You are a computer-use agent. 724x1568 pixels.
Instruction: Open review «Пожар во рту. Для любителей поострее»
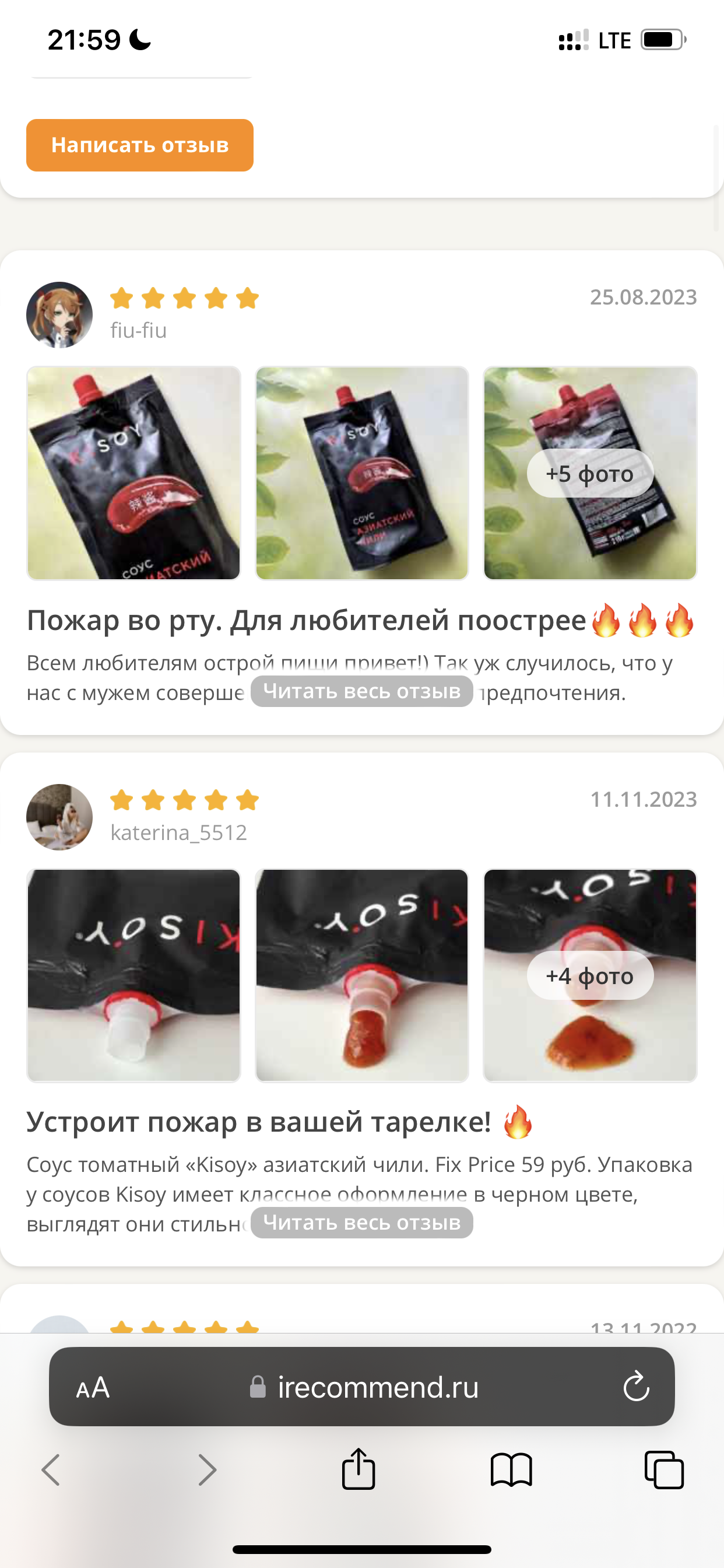pyautogui.click(x=306, y=621)
